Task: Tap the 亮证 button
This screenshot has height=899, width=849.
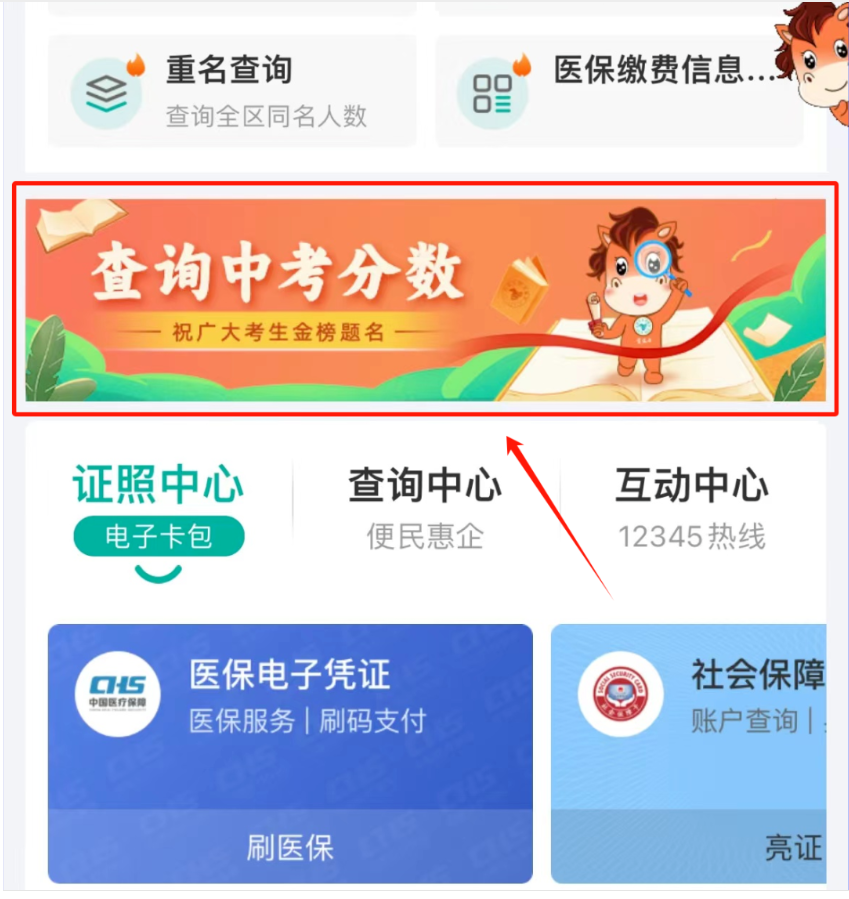Action: coord(792,848)
